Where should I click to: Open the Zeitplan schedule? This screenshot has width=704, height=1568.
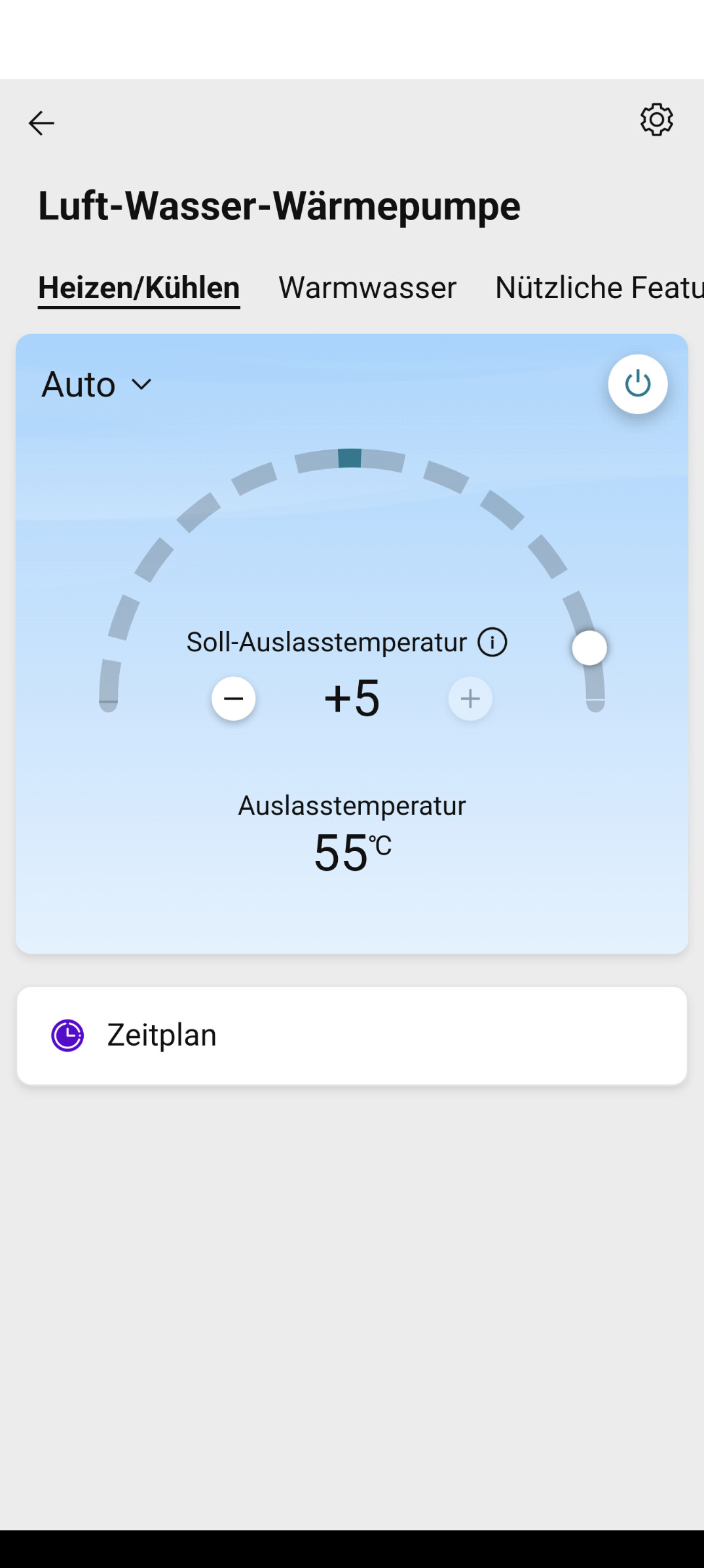coord(352,1035)
